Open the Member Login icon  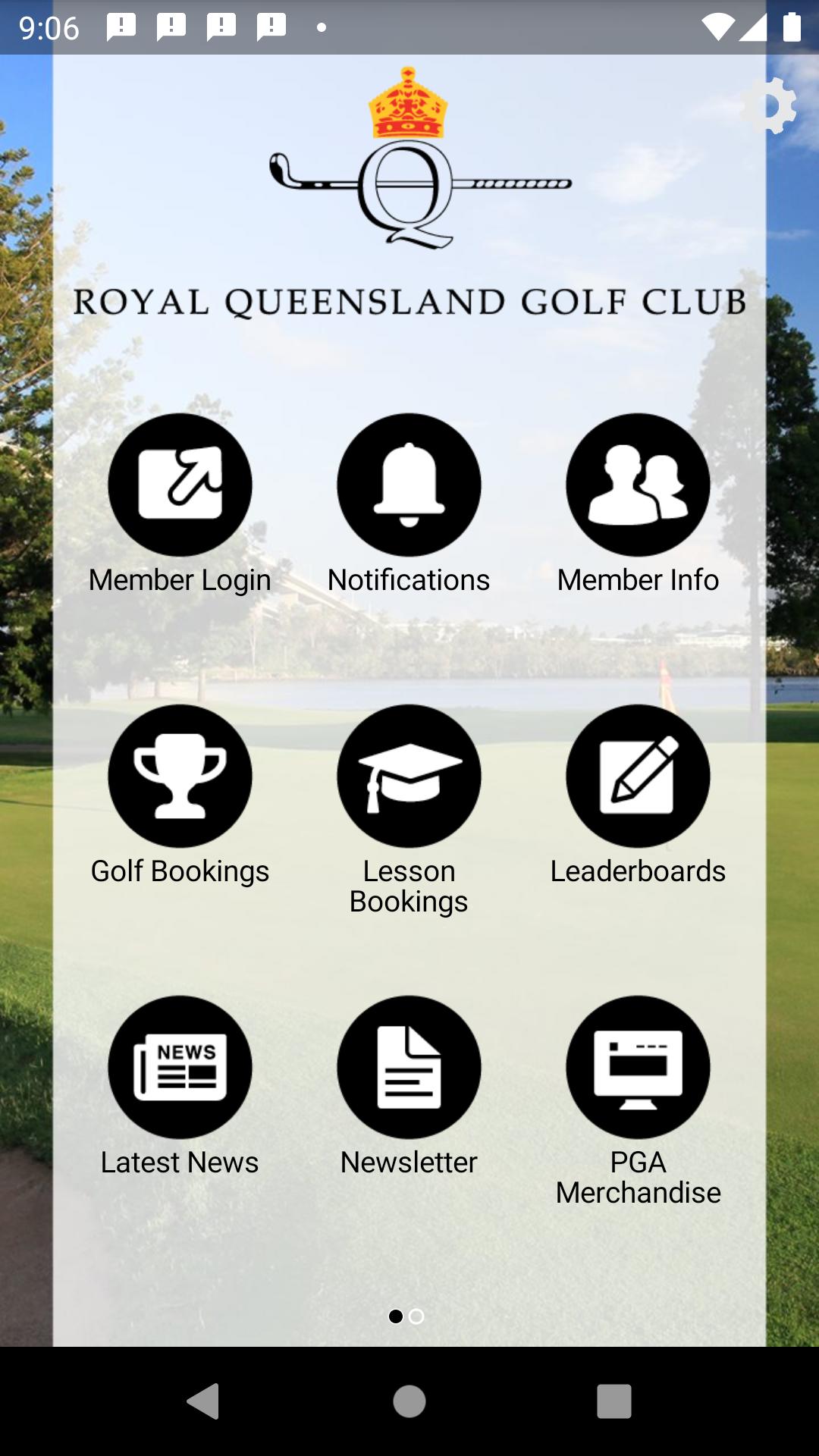(x=180, y=484)
